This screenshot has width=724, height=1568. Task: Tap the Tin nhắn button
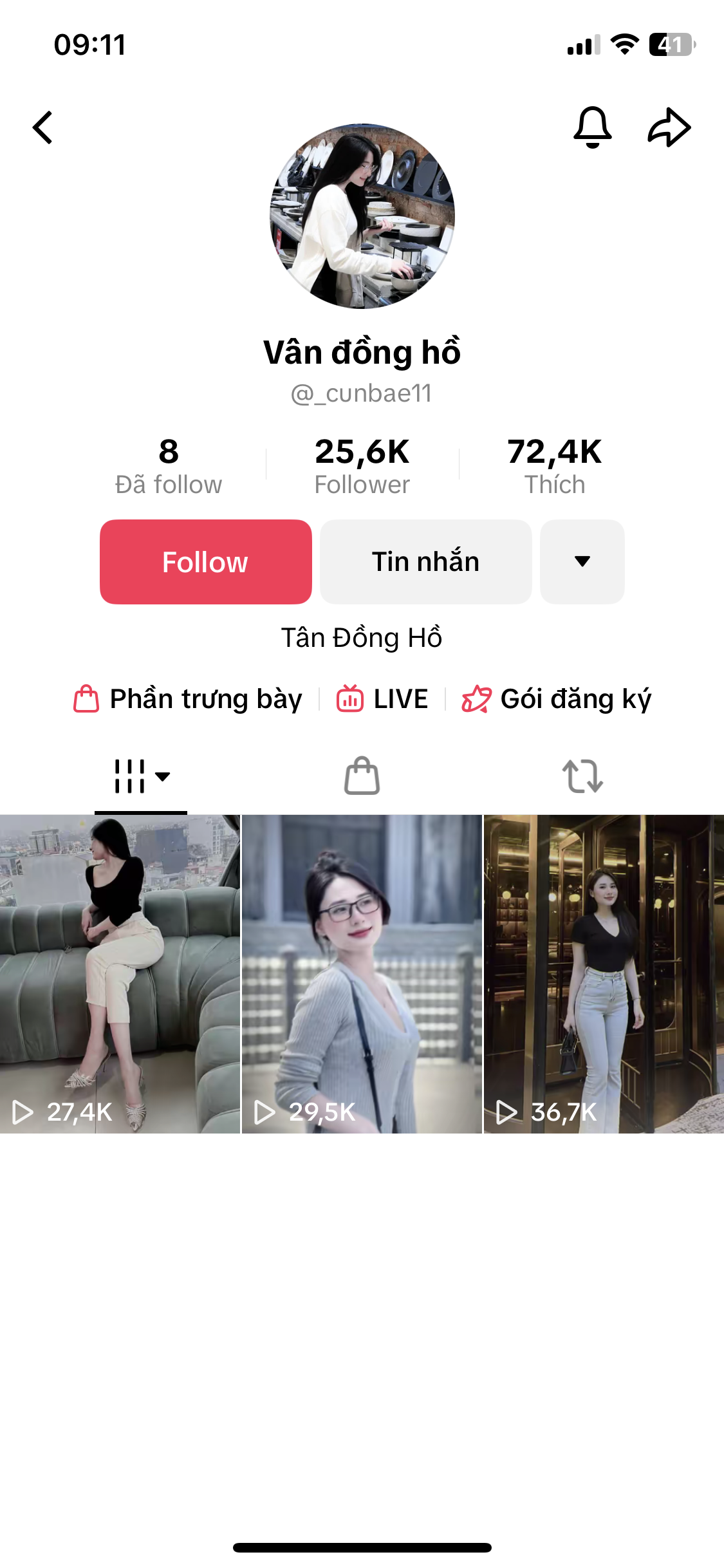426,562
